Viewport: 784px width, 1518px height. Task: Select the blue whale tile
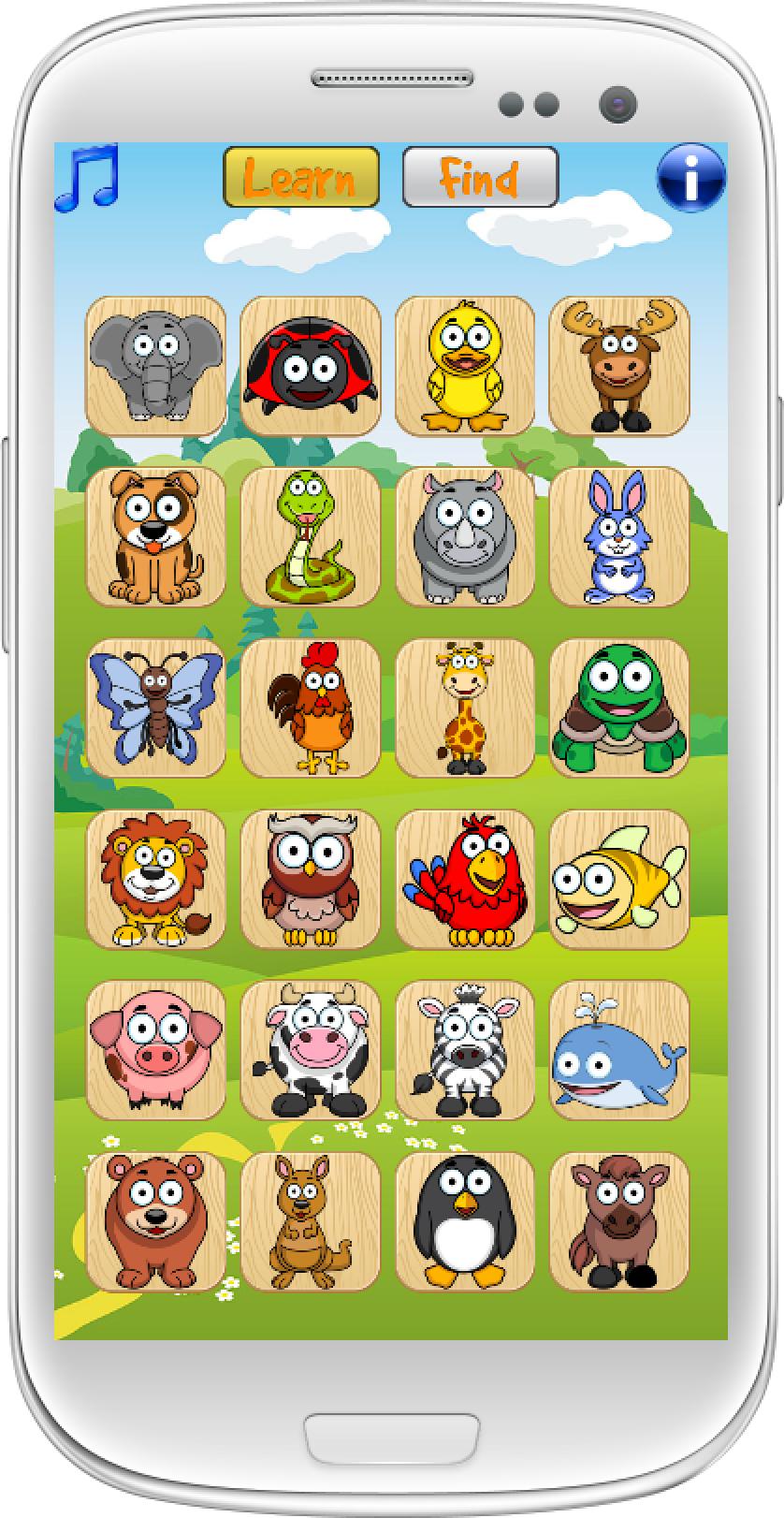click(x=619, y=1050)
